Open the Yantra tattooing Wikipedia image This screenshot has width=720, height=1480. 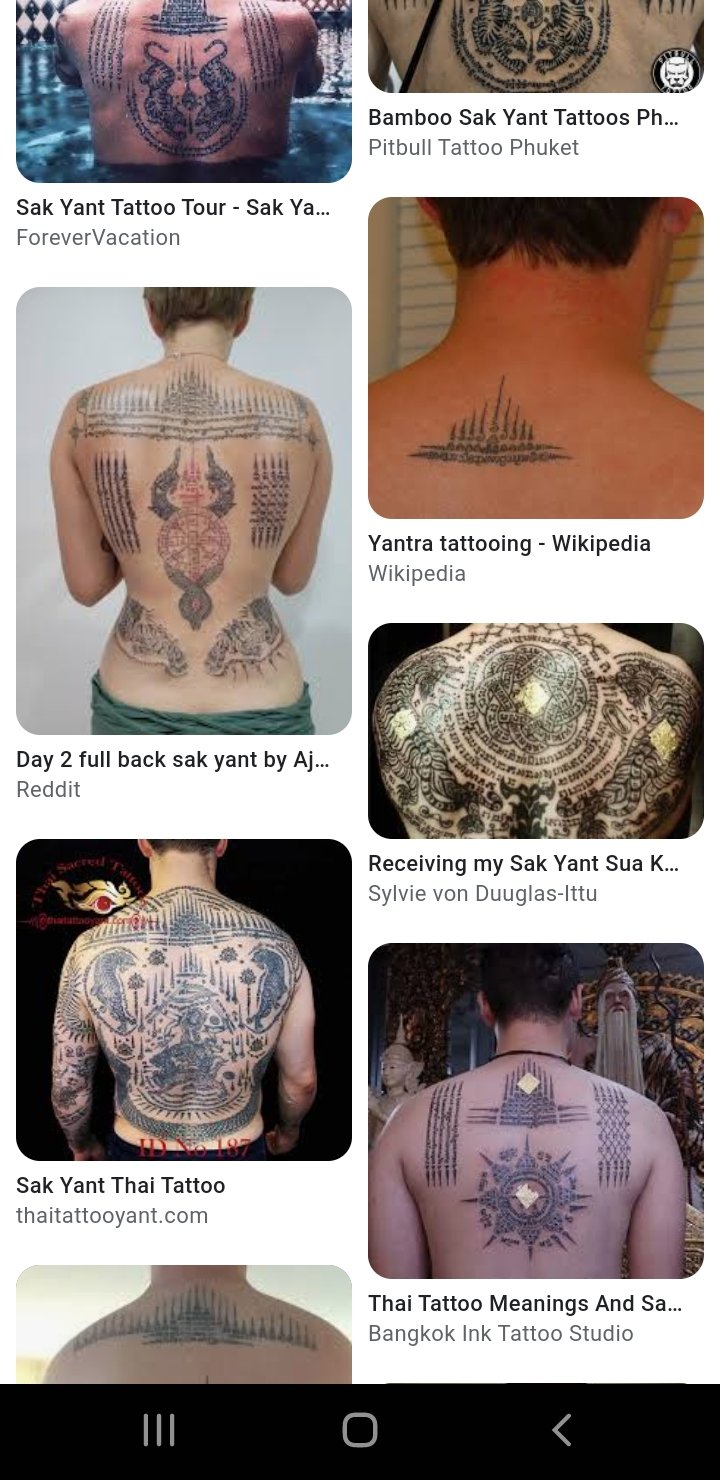pyautogui.click(x=536, y=358)
